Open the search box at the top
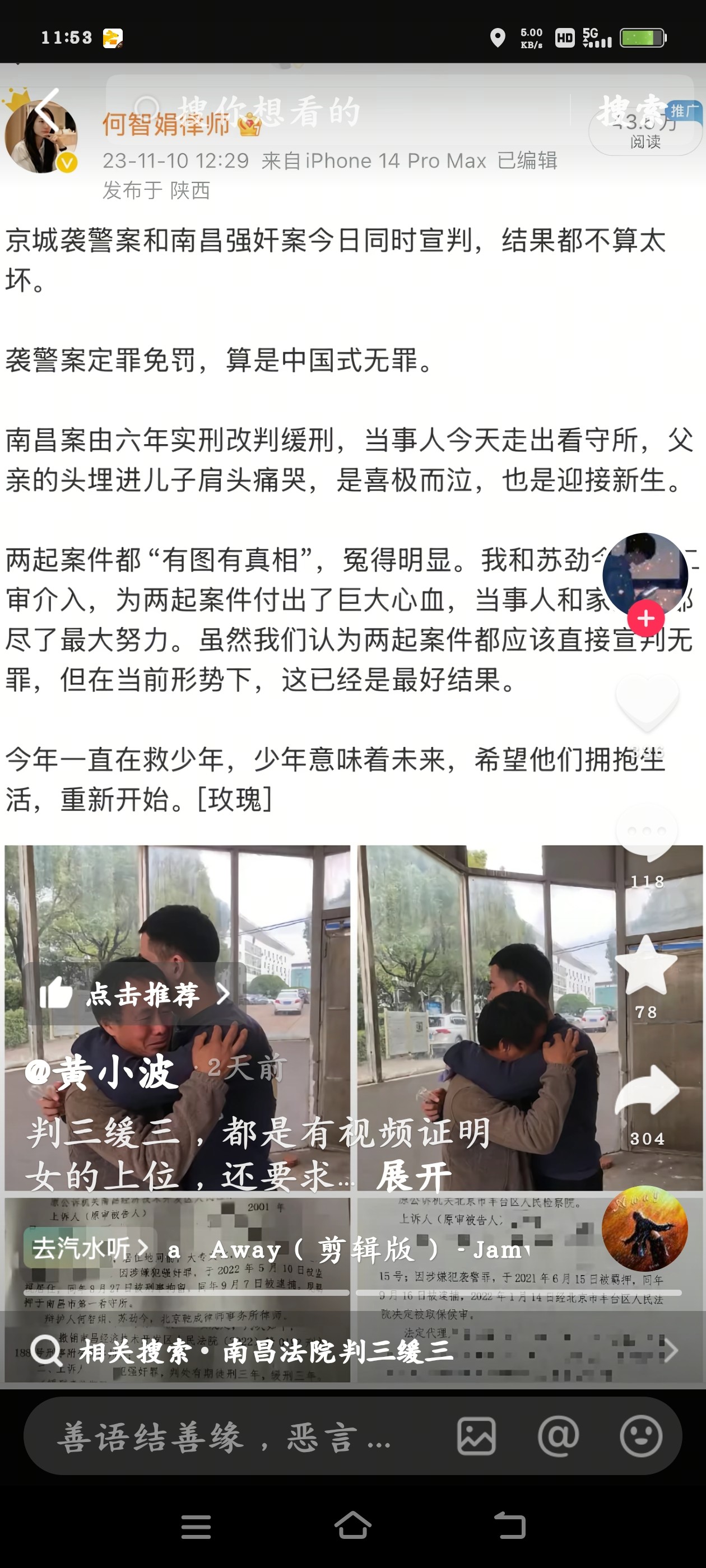The image size is (706, 1568). [x=338, y=111]
